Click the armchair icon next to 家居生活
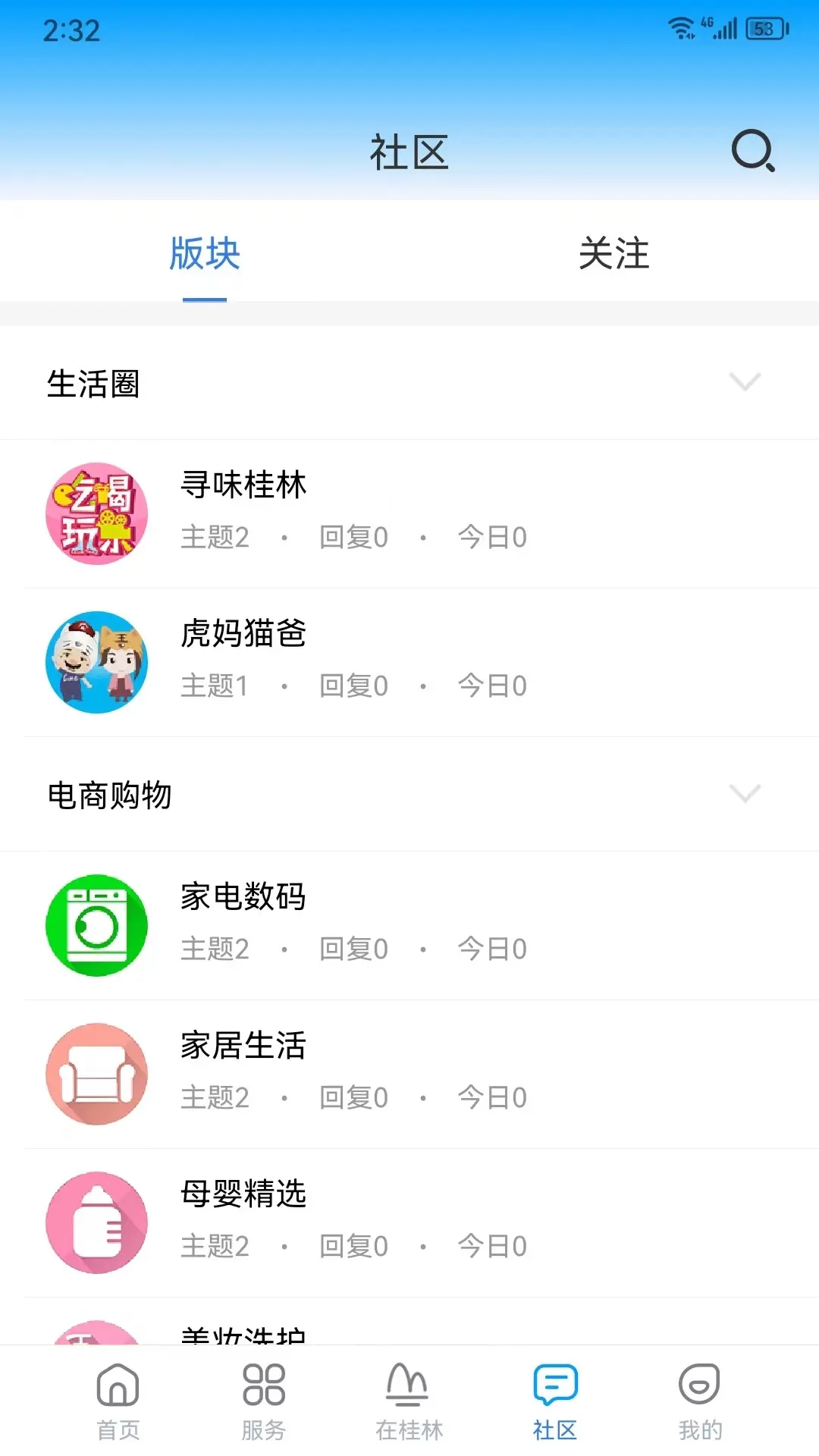This screenshot has height=1456, width=819. (96, 1073)
